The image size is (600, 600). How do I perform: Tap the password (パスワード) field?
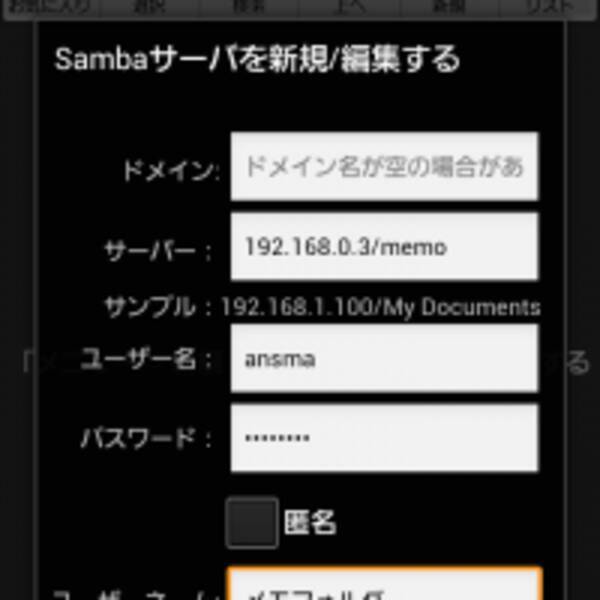(x=384, y=437)
